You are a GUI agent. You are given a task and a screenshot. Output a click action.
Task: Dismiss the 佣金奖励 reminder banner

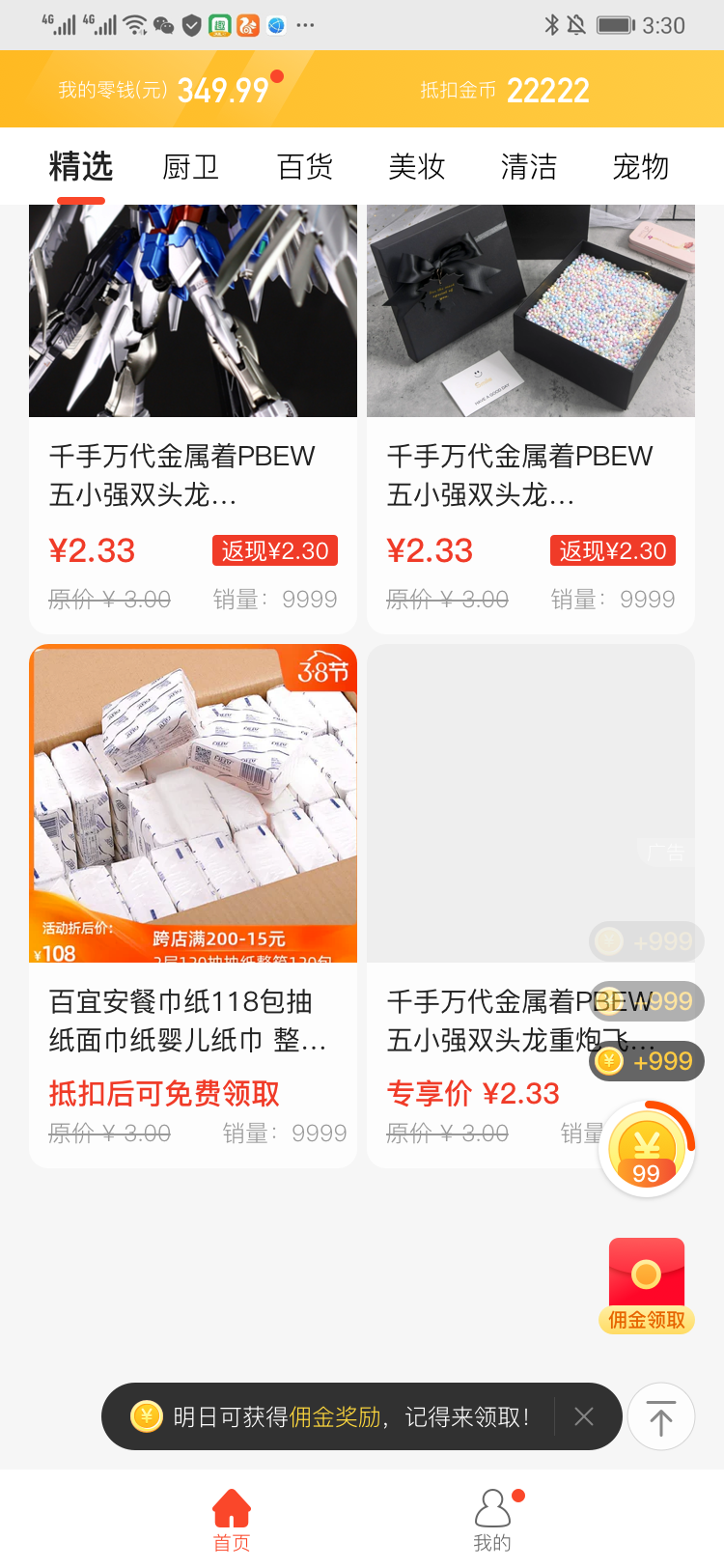(584, 1416)
